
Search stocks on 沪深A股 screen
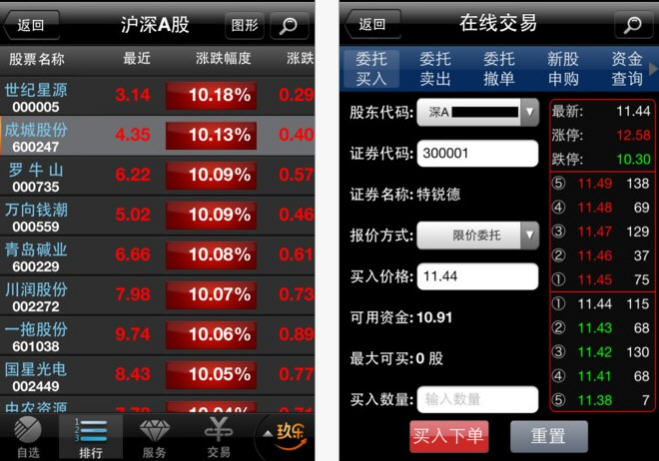[x=290, y=24]
